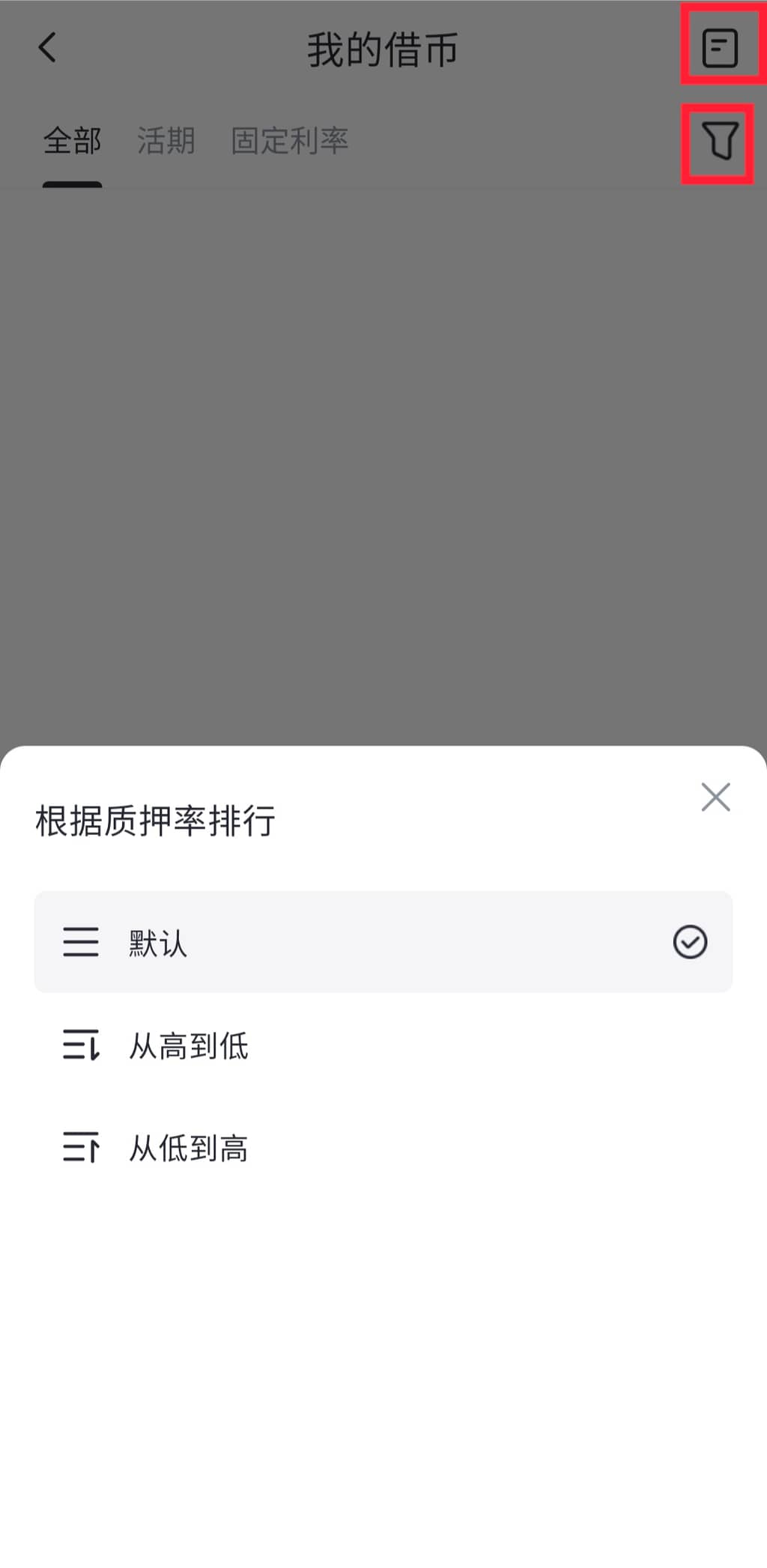Switch to the 全部 tab
This screenshot has width=767, height=1568.
[72, 141]
